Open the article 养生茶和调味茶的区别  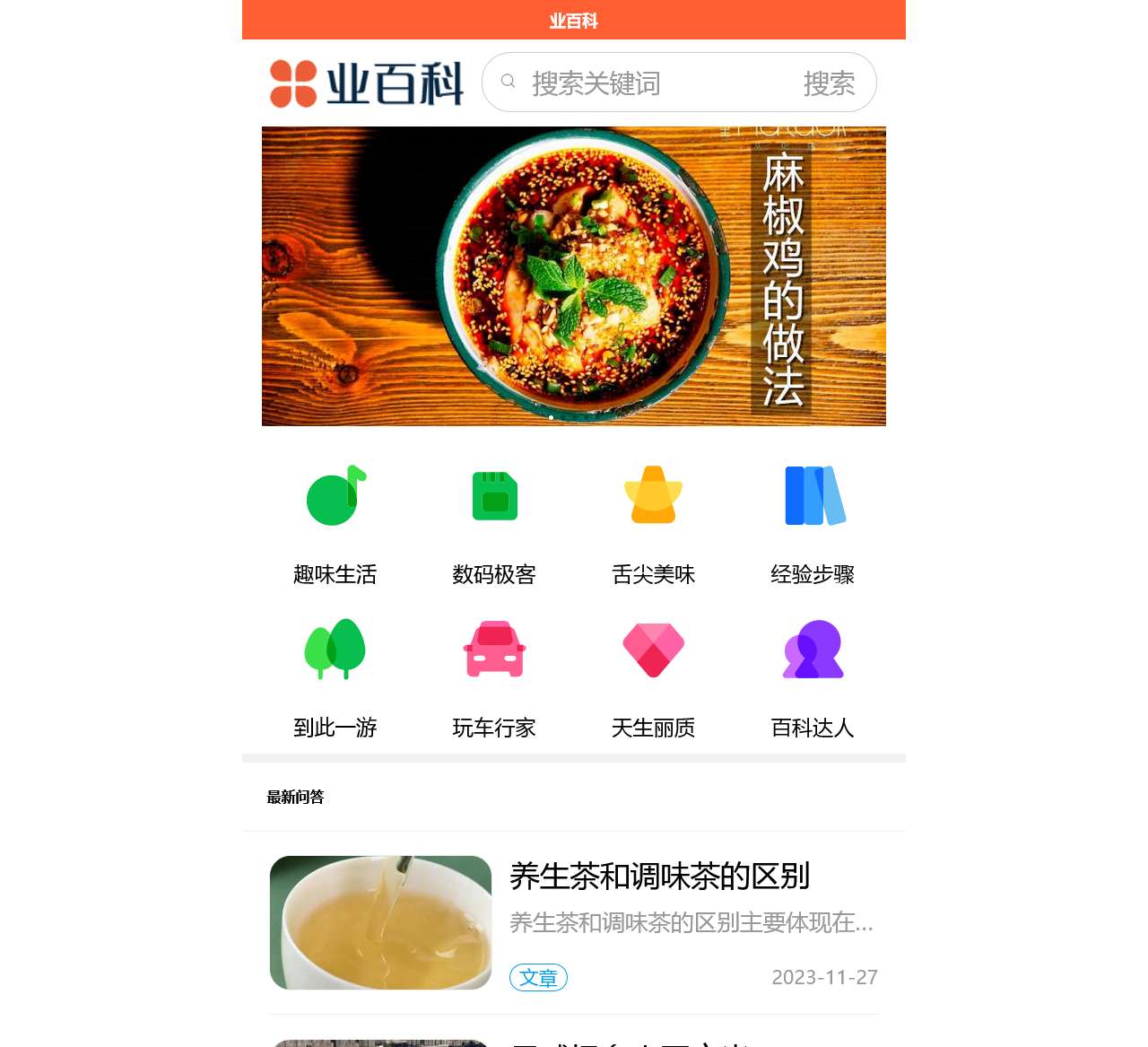659,877
